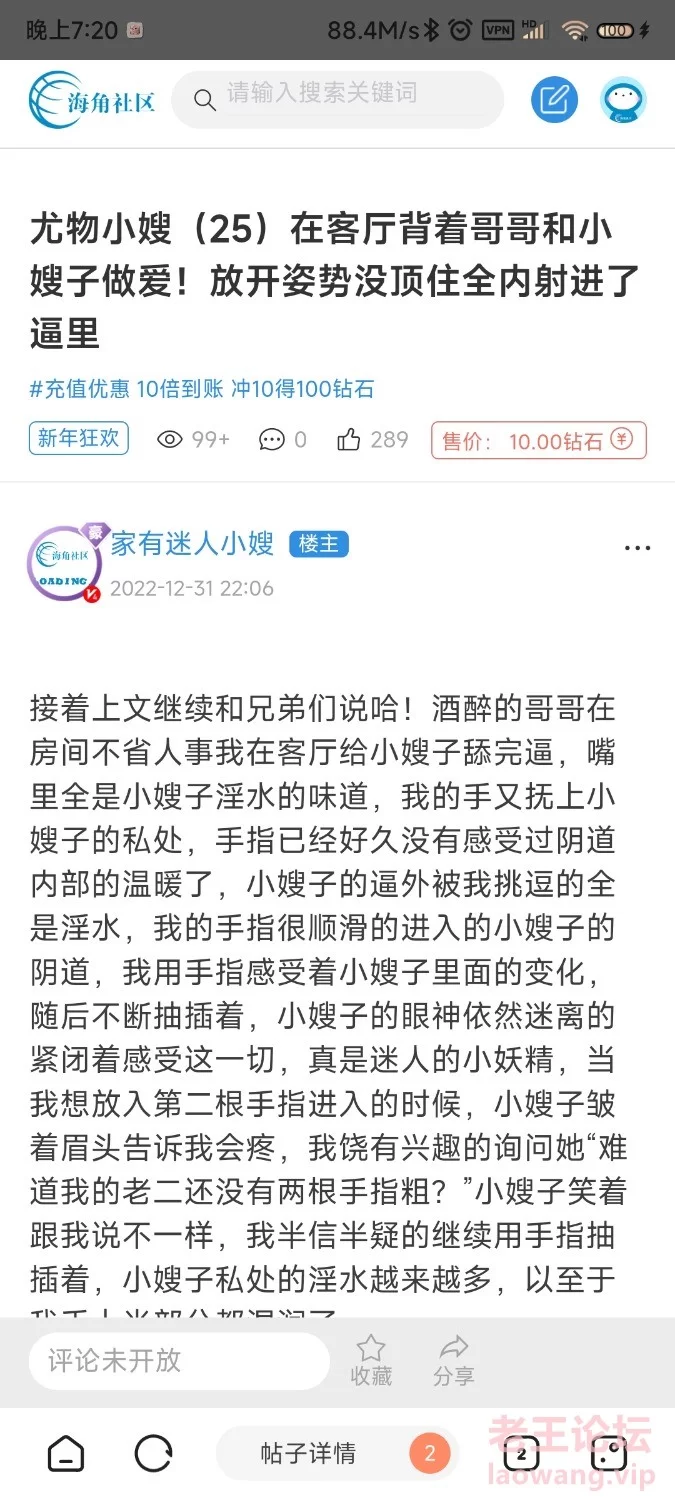The image size is (675, 1500).
Task: Tap the blue compose post icon
Action: 554,99
